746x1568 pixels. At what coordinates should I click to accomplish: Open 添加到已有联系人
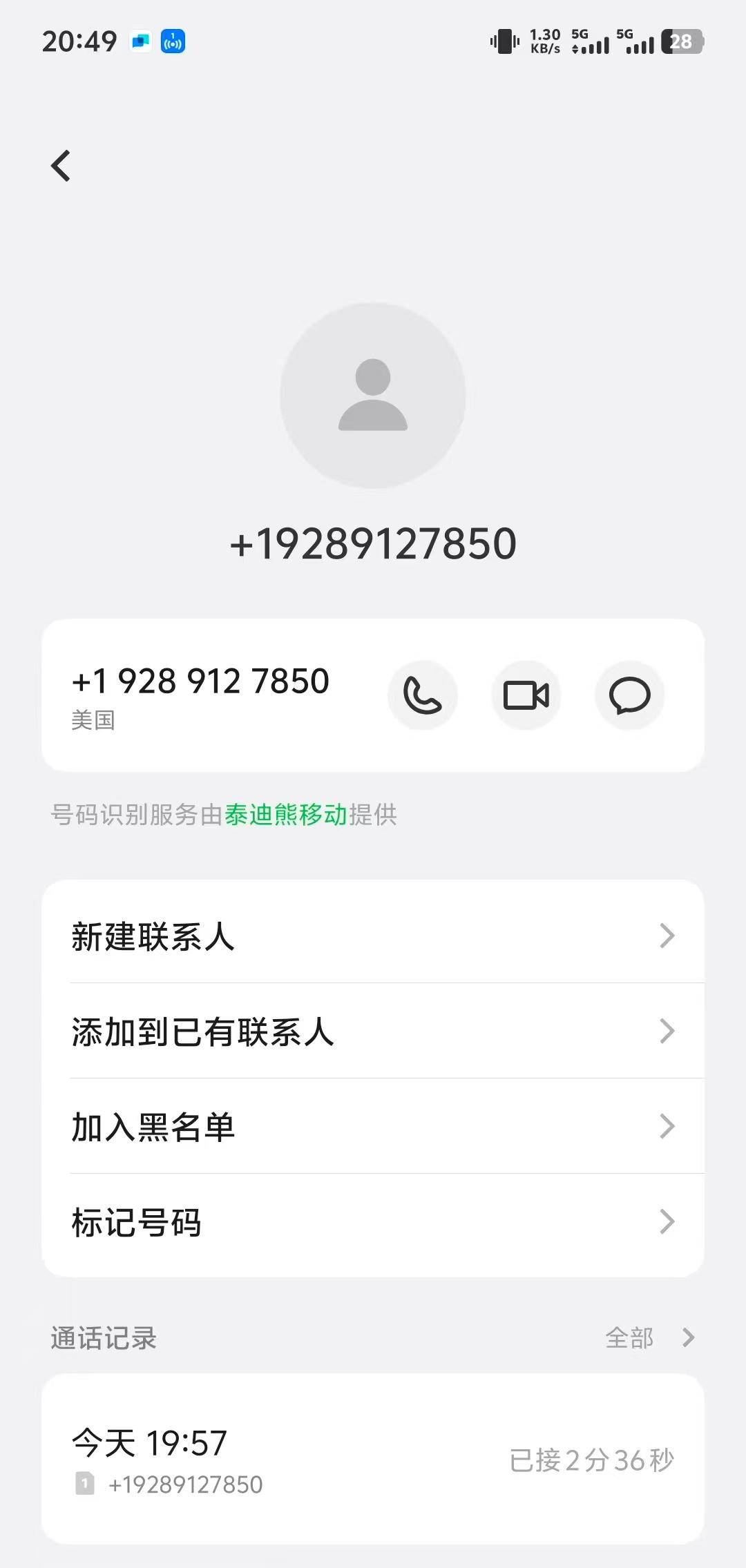pos(373,1032)
